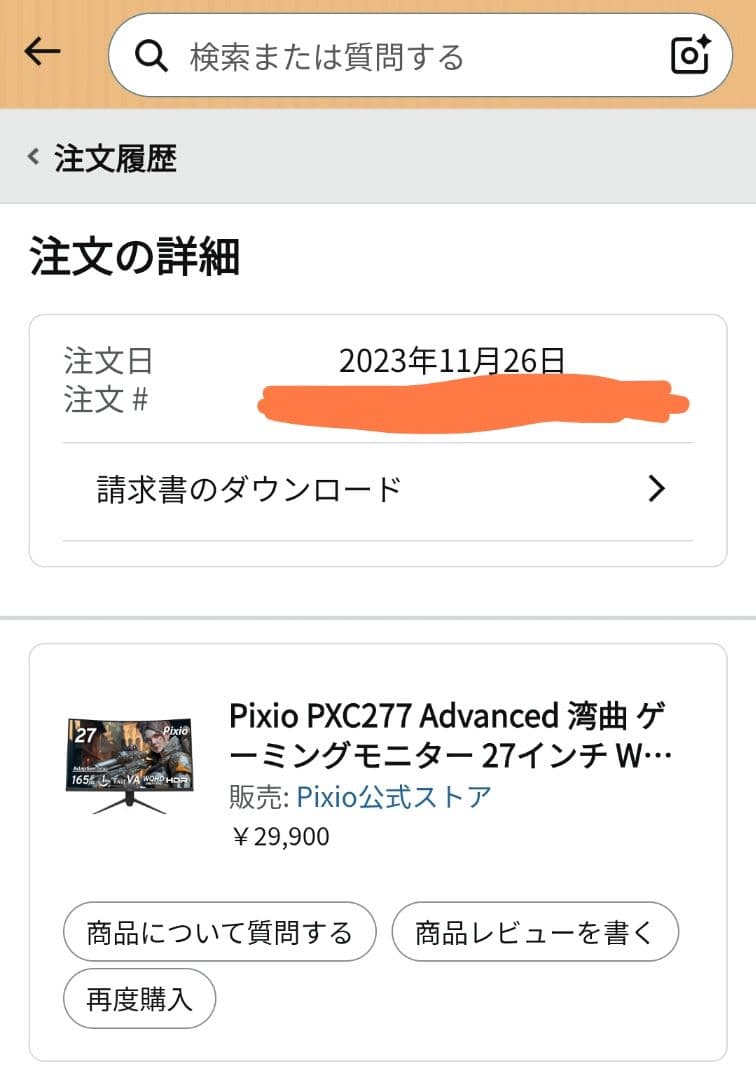Tap 再度購入 to buy the monitor again
This screenshot has height=1080, width=756.
tap(140, 999)
